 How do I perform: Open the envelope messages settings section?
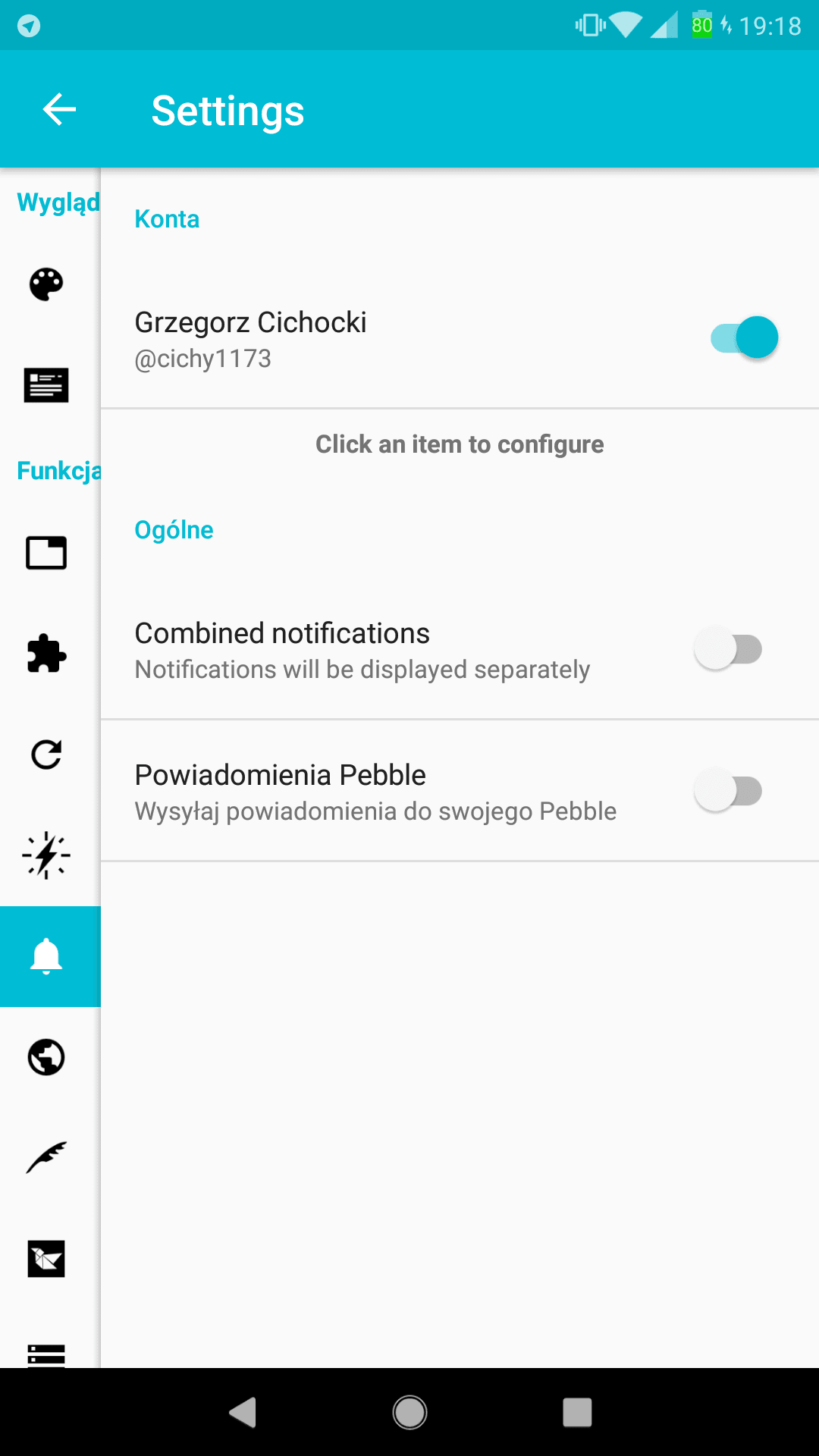[46, 1259]
